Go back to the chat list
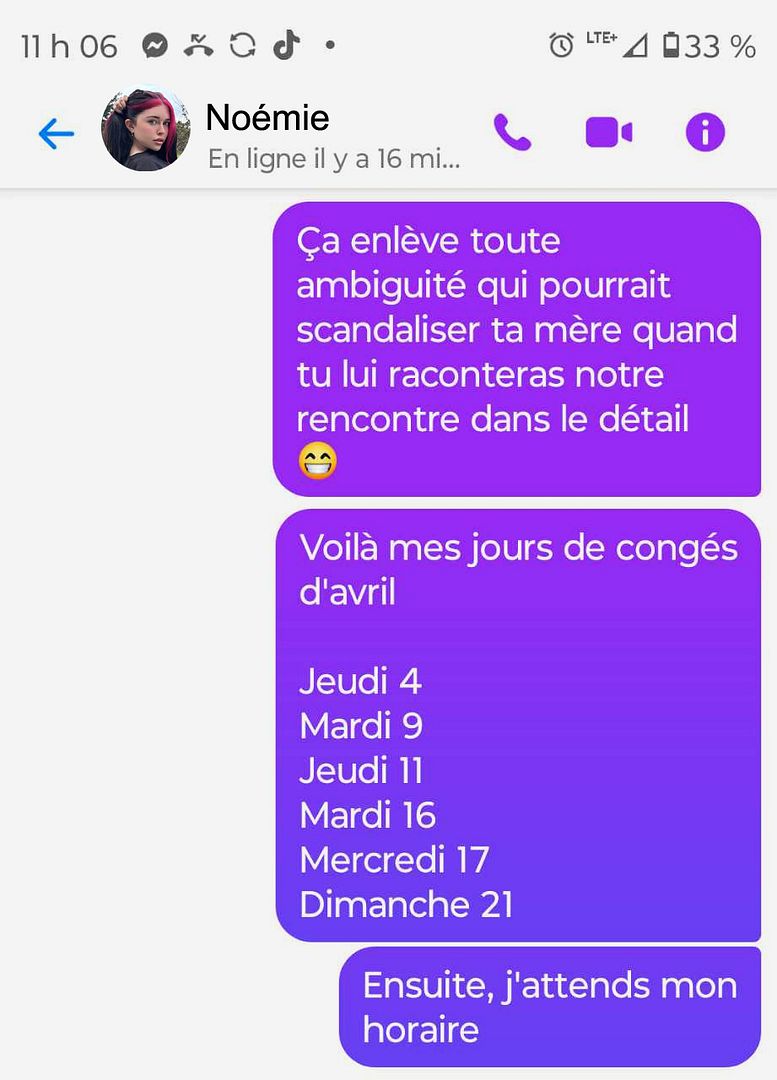 (x=56, y=133)
